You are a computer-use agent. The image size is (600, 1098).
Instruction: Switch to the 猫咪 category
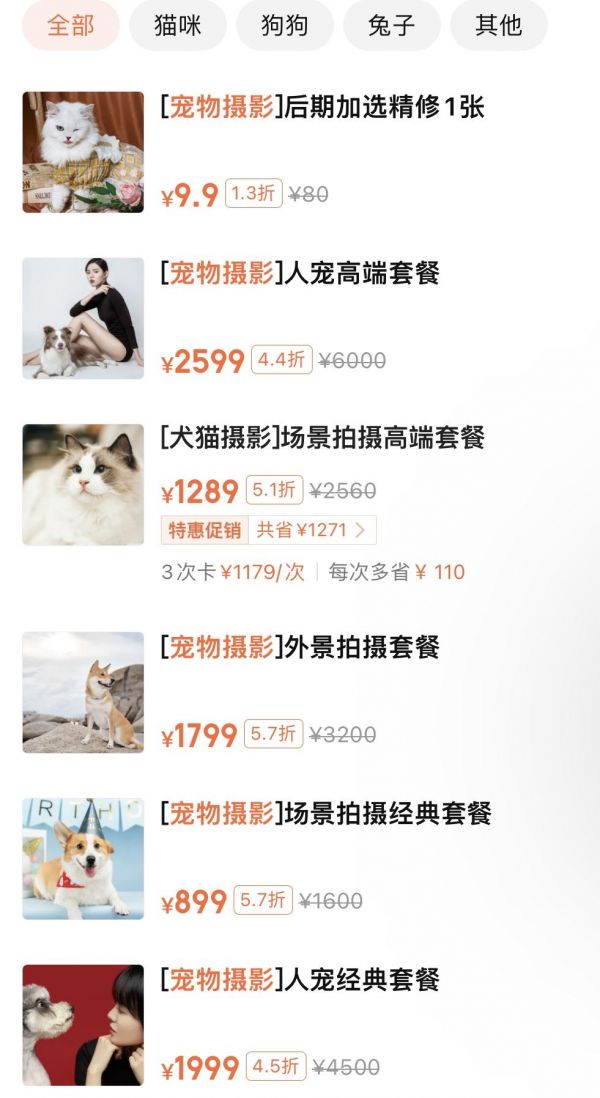178,25
